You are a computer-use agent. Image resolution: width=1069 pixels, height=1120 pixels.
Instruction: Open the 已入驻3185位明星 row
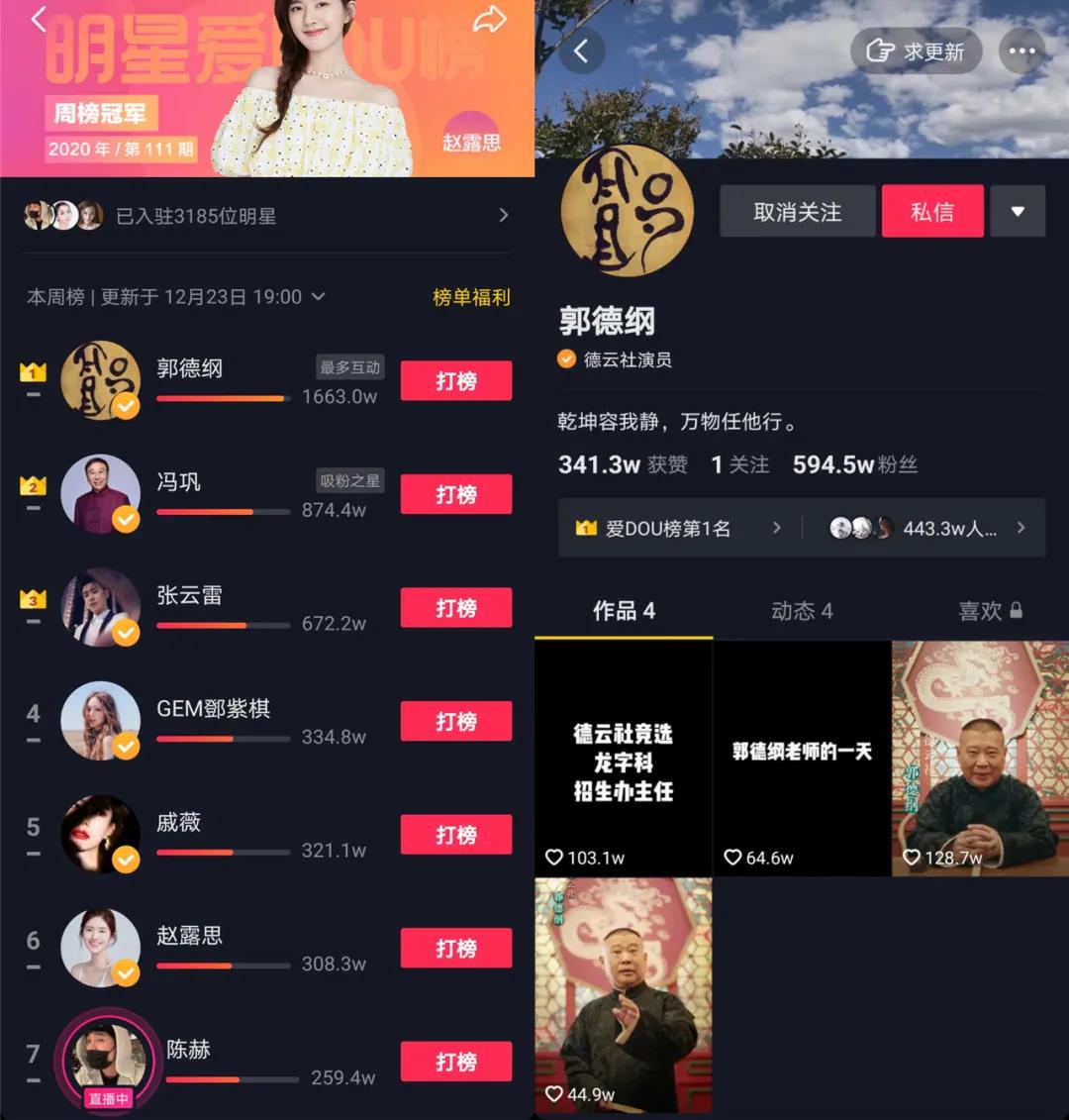[x=267, y=215]
